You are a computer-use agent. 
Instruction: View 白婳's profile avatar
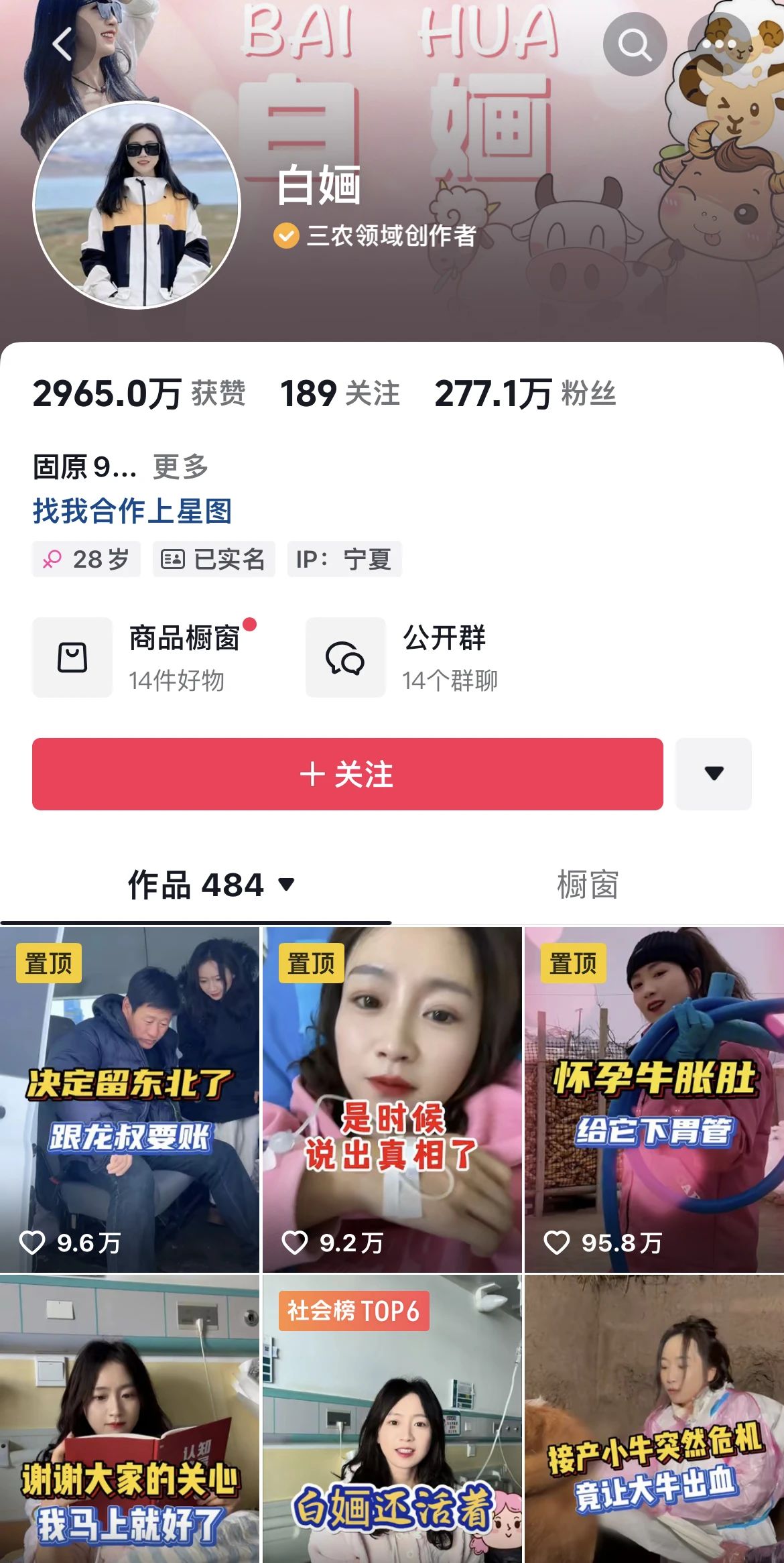coord(137,205)
